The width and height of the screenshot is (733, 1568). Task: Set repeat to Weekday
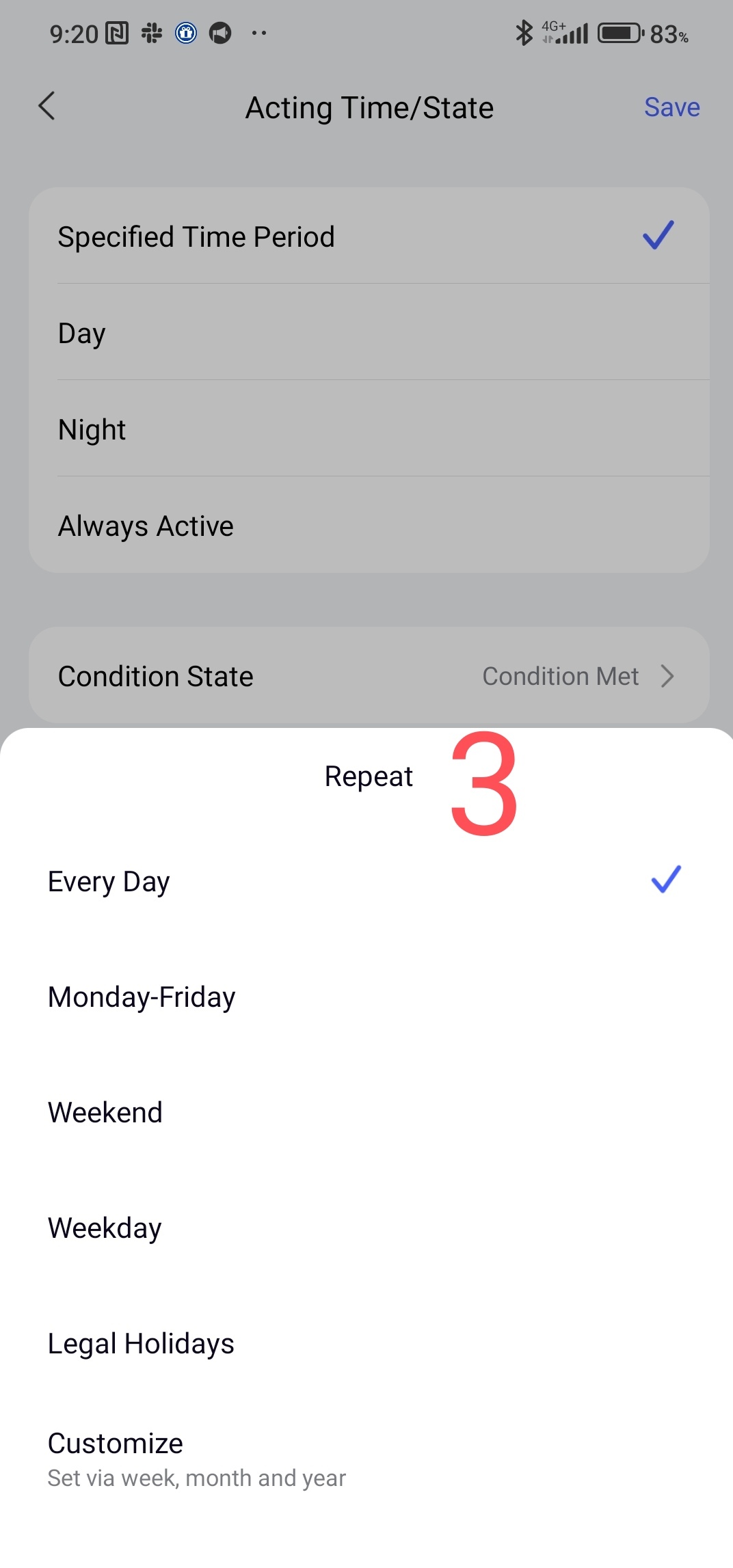tap(105, 1228)
